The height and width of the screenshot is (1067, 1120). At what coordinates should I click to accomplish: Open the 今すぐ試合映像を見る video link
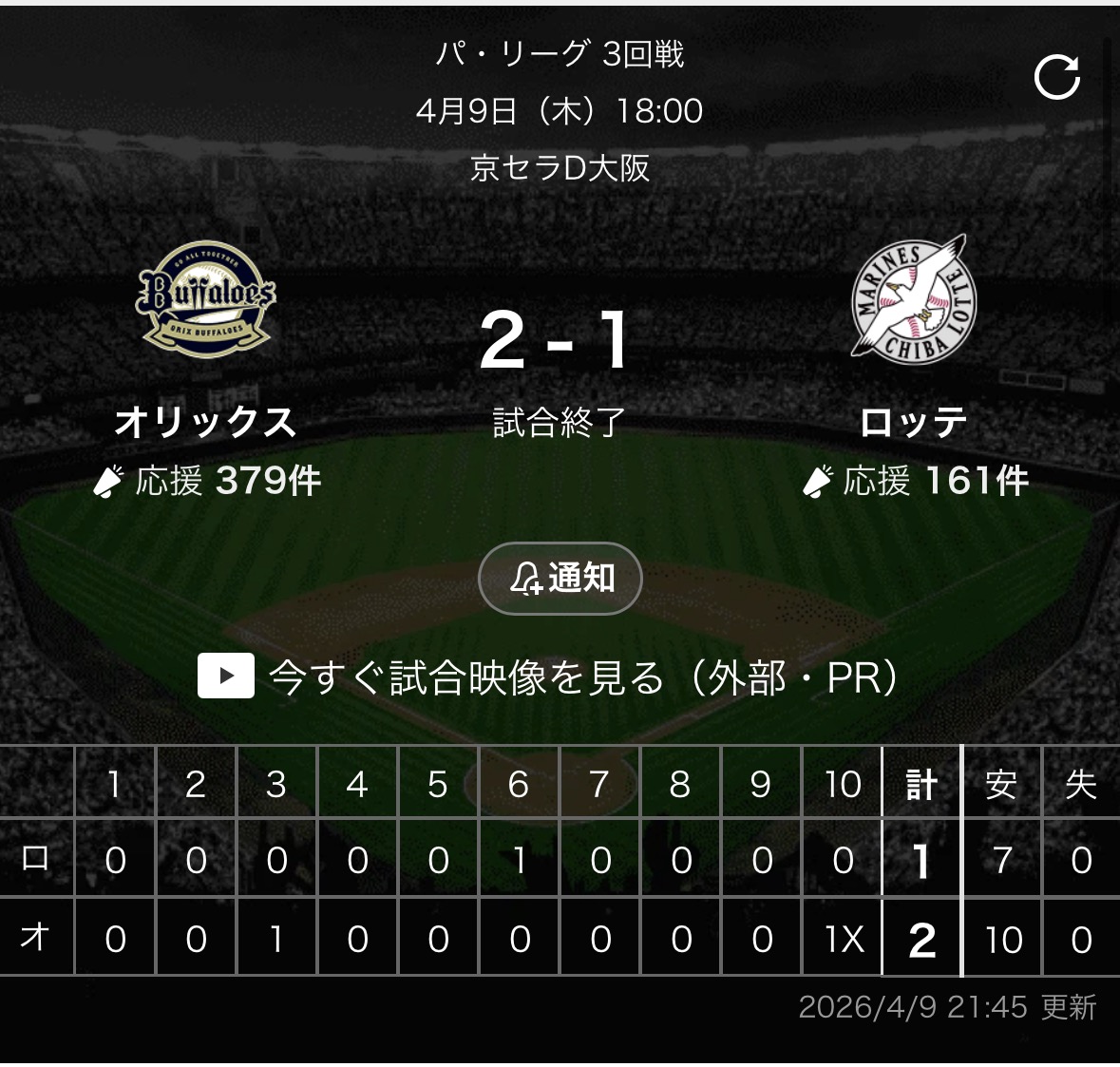[548, 677]
